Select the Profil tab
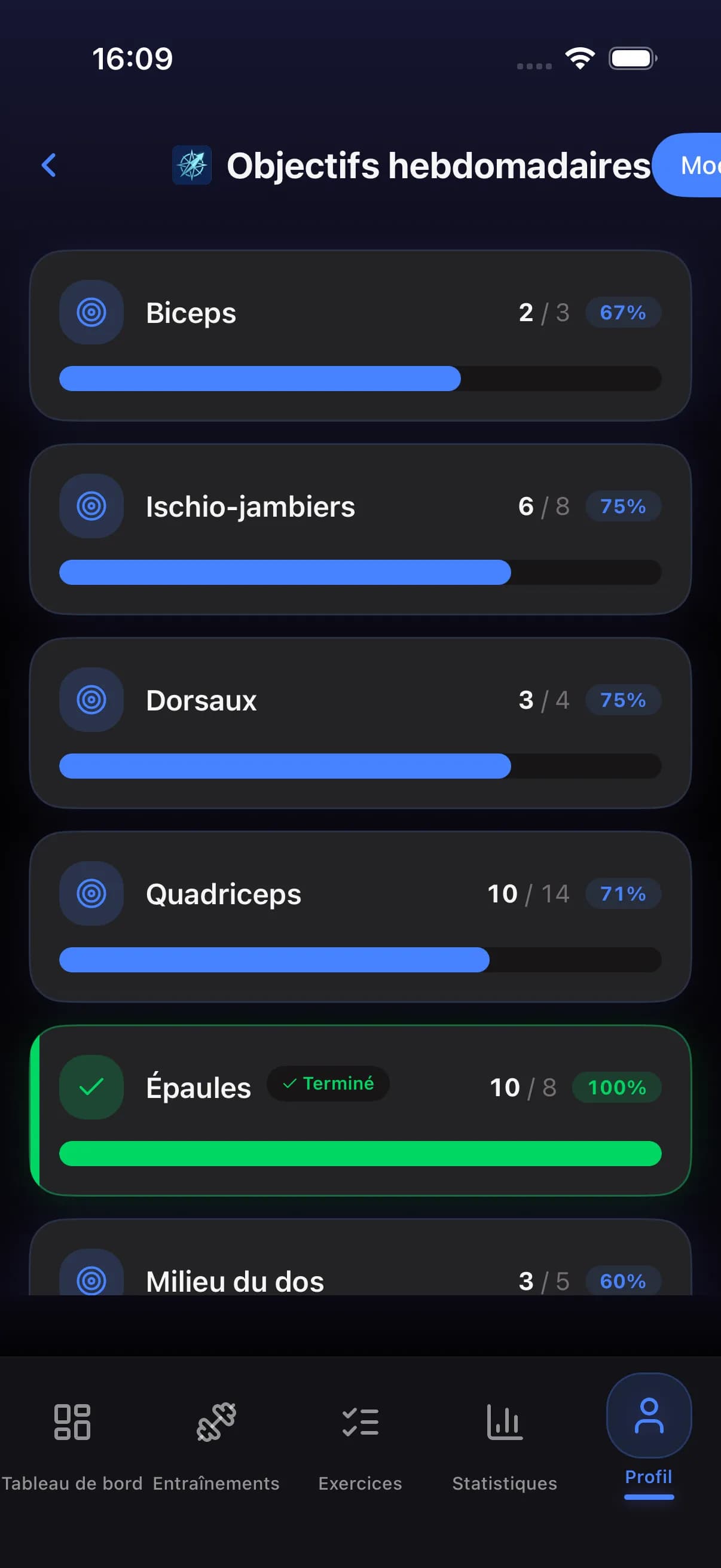721x1568 pixels. coord(649,1432)
